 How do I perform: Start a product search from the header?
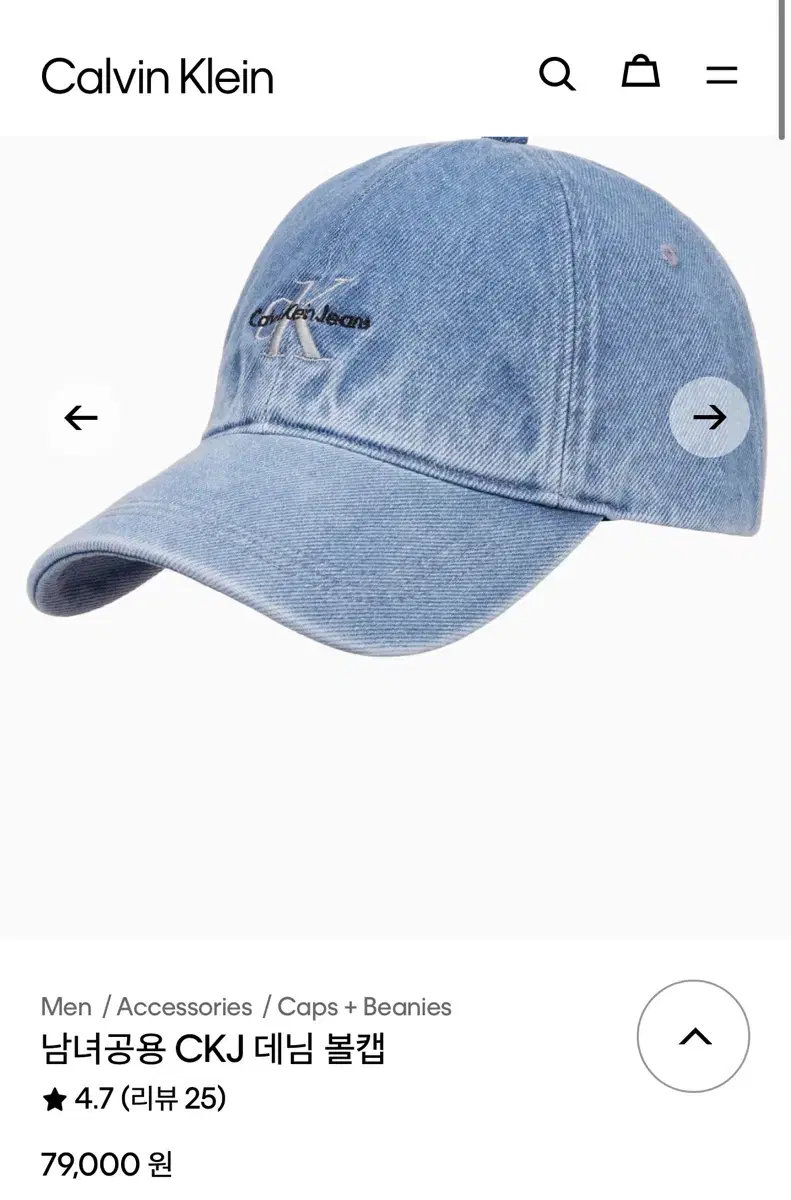(558, 75)
